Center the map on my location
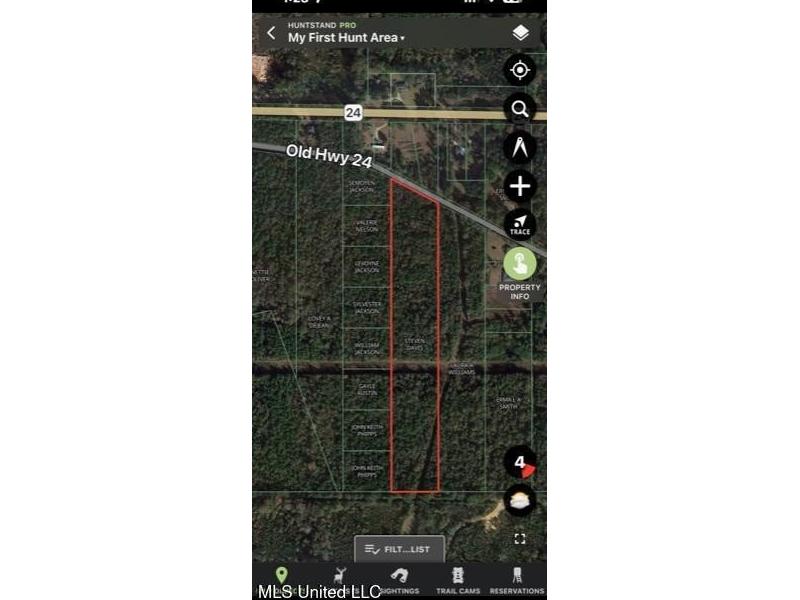Viewport: 800px width, 600px height. point(520,70)
